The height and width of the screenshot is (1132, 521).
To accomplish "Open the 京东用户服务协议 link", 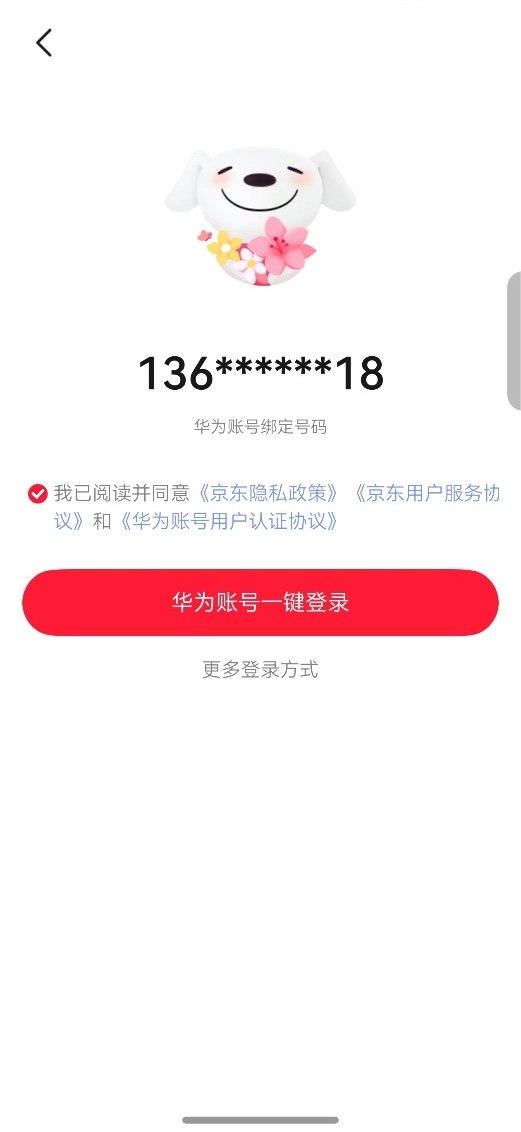I will point(426,494).
